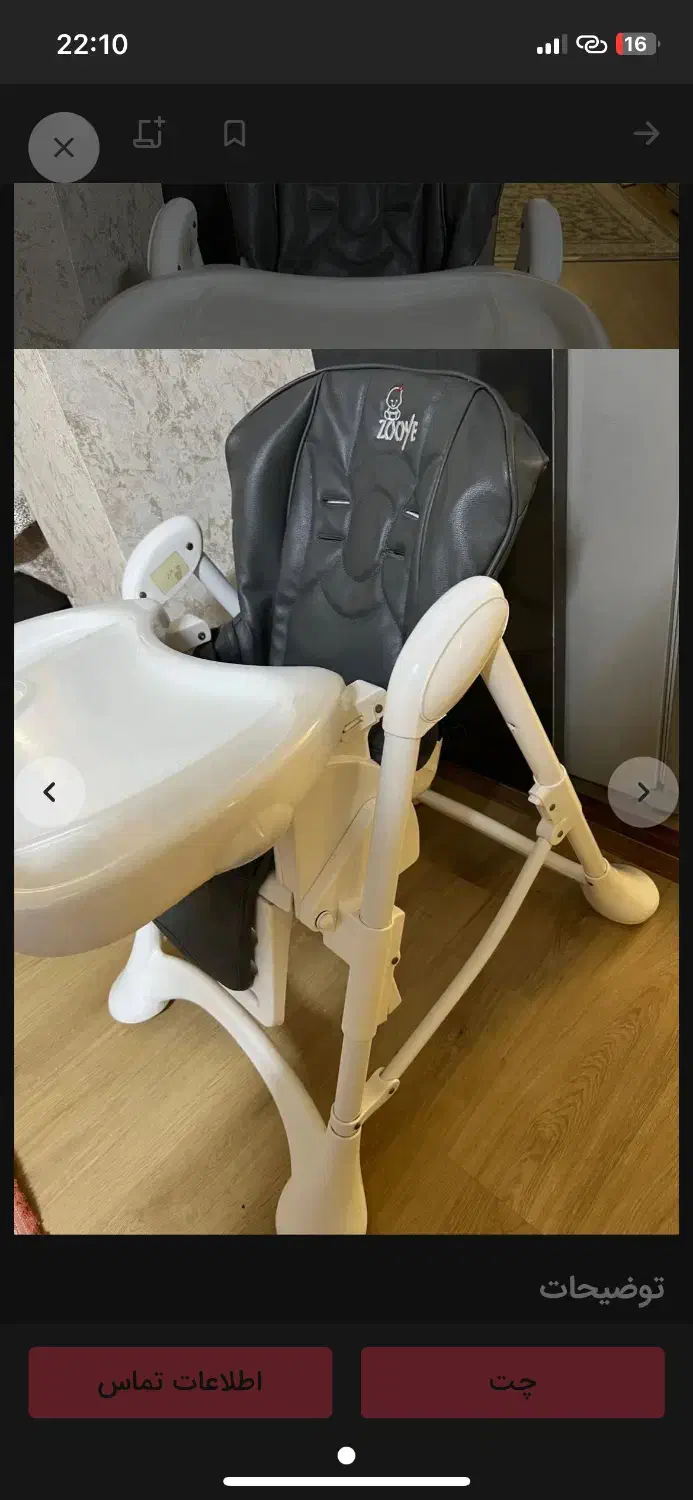Tap the forward arrow in top bar
The width and height of the screenshot is (693, 1500).
point(646,134)
